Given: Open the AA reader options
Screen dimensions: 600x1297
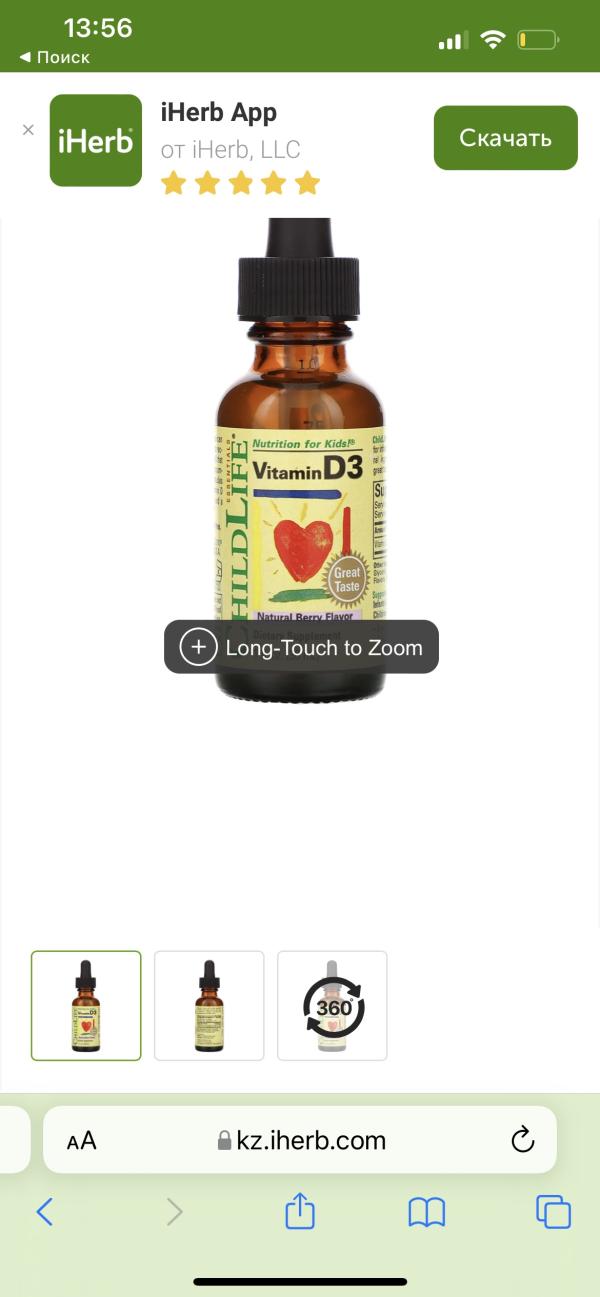Looking at the screenshot, I should coord(82,1140).
